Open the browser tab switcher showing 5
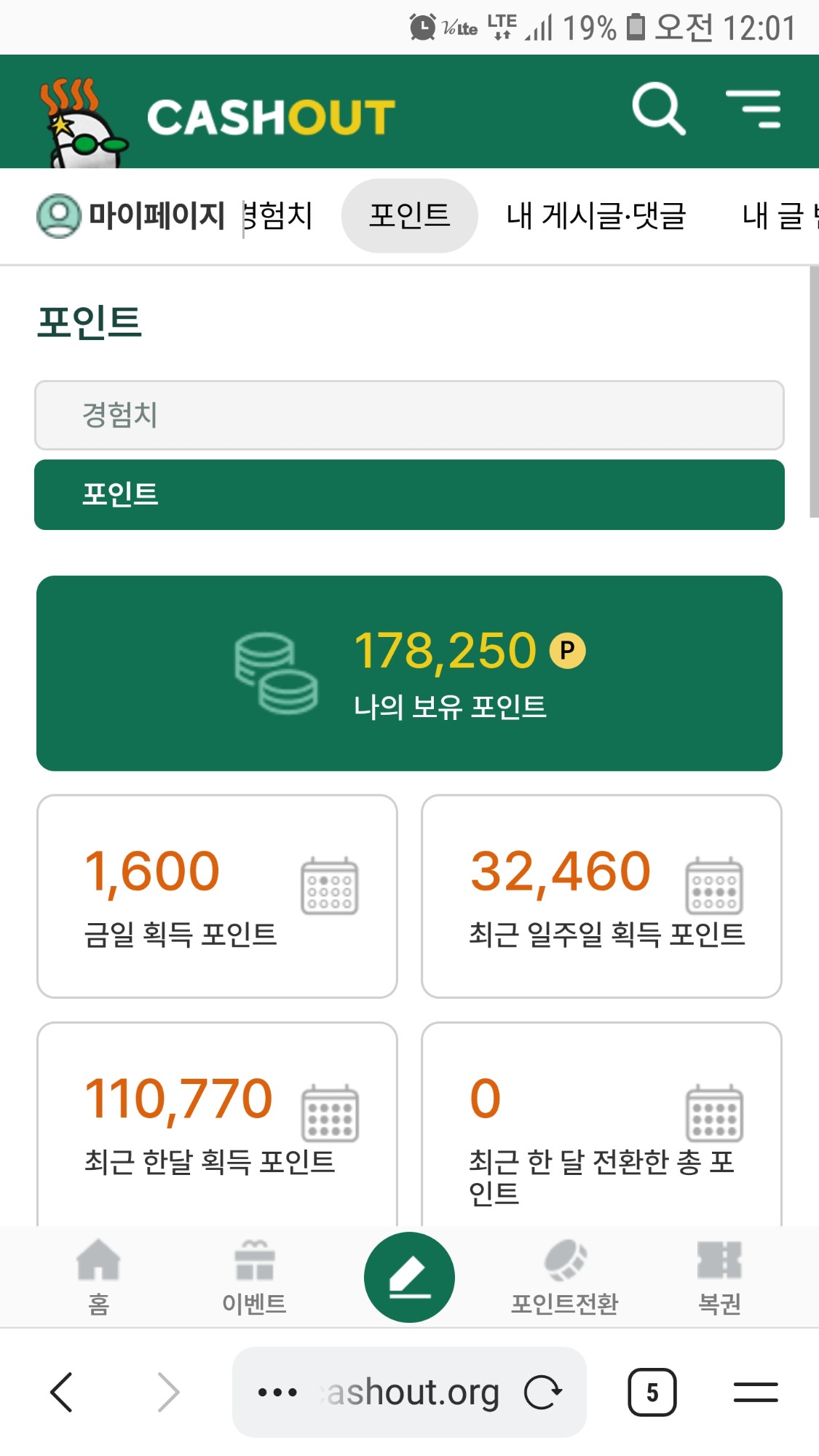 point(652,1392)
